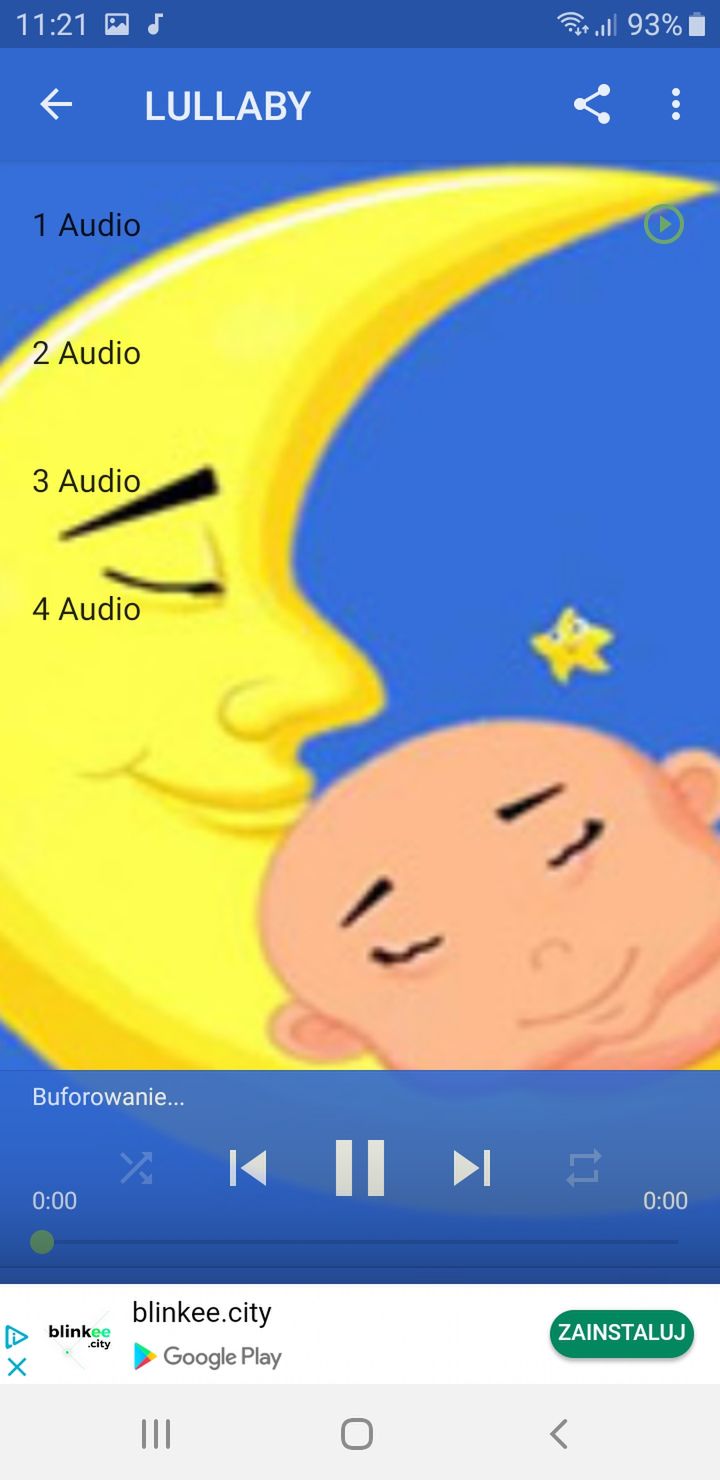720x1480 pixels.
Task: Install blinkee.city via Zainstaluj button
Action: point(621,1333)
